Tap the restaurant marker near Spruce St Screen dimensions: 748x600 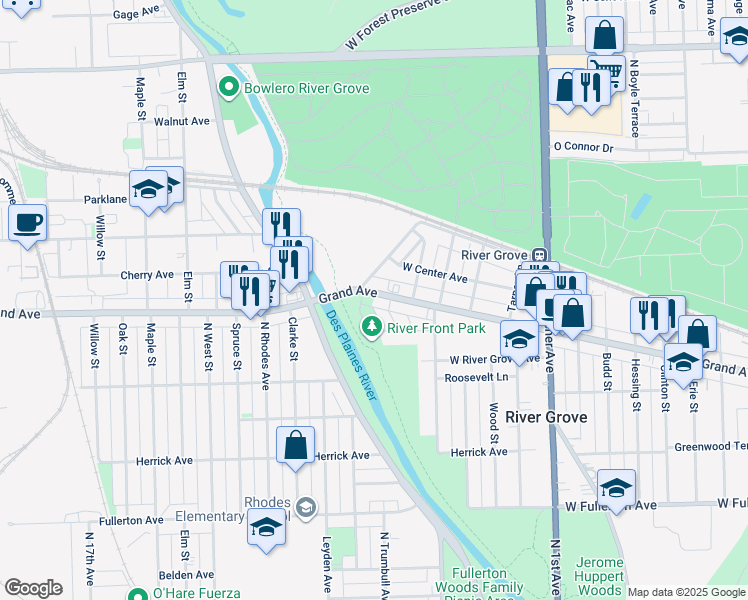tap(250, 294)
